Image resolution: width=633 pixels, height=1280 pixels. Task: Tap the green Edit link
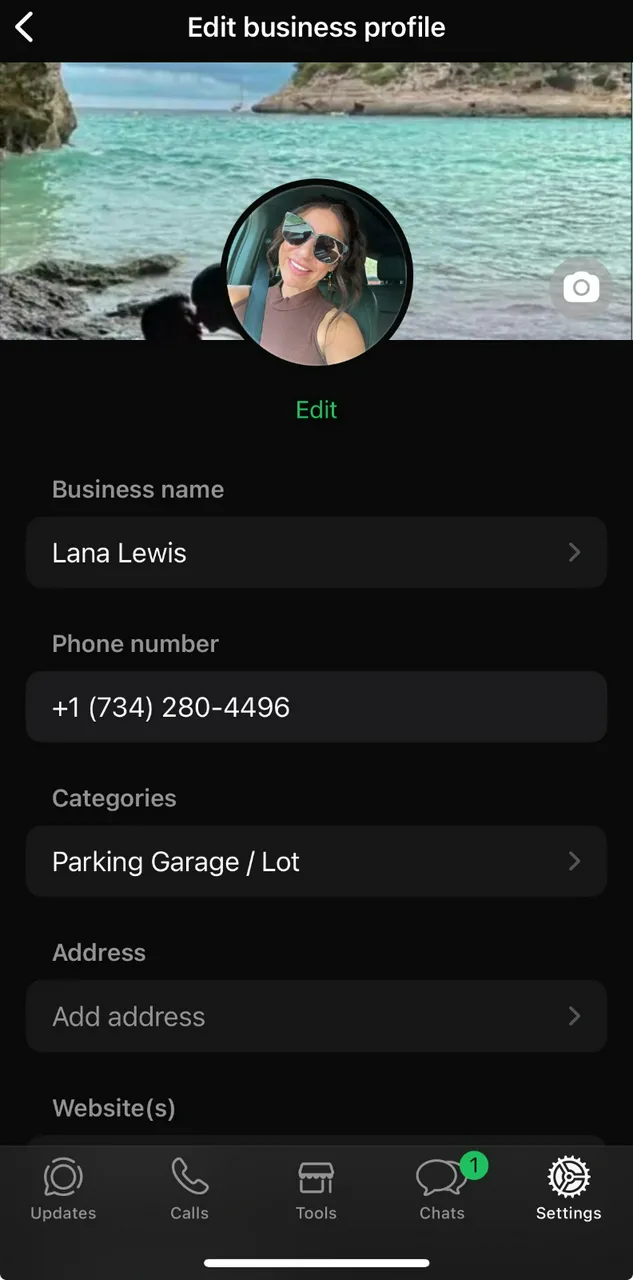click(x=316, y=410)
